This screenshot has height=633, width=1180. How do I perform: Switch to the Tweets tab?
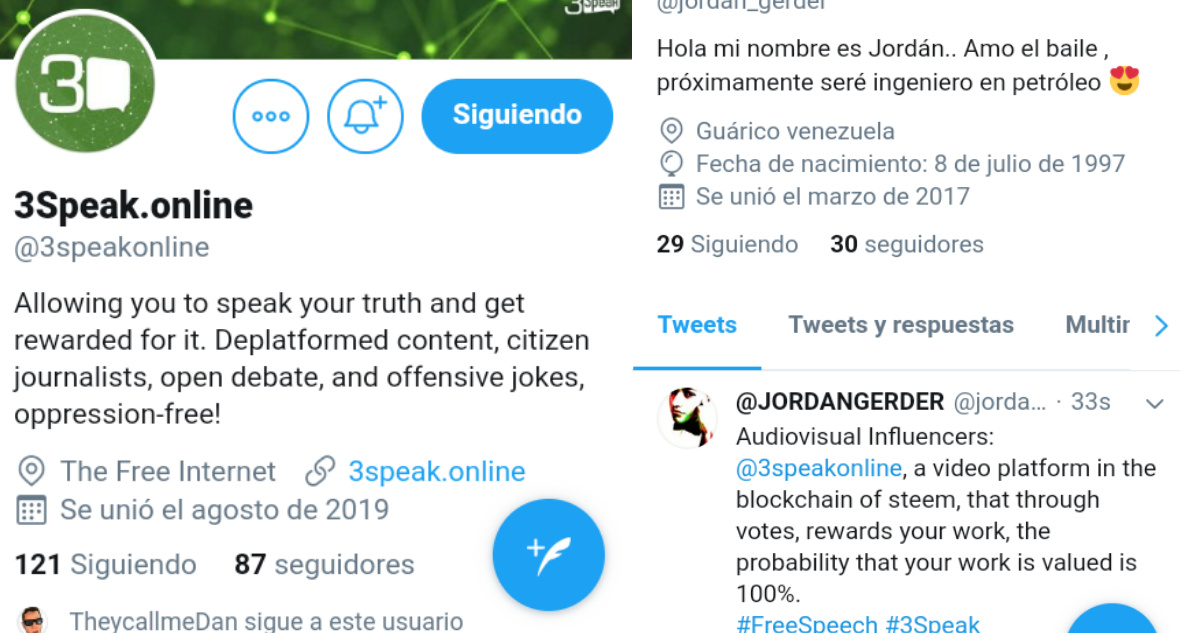point(697,325)
